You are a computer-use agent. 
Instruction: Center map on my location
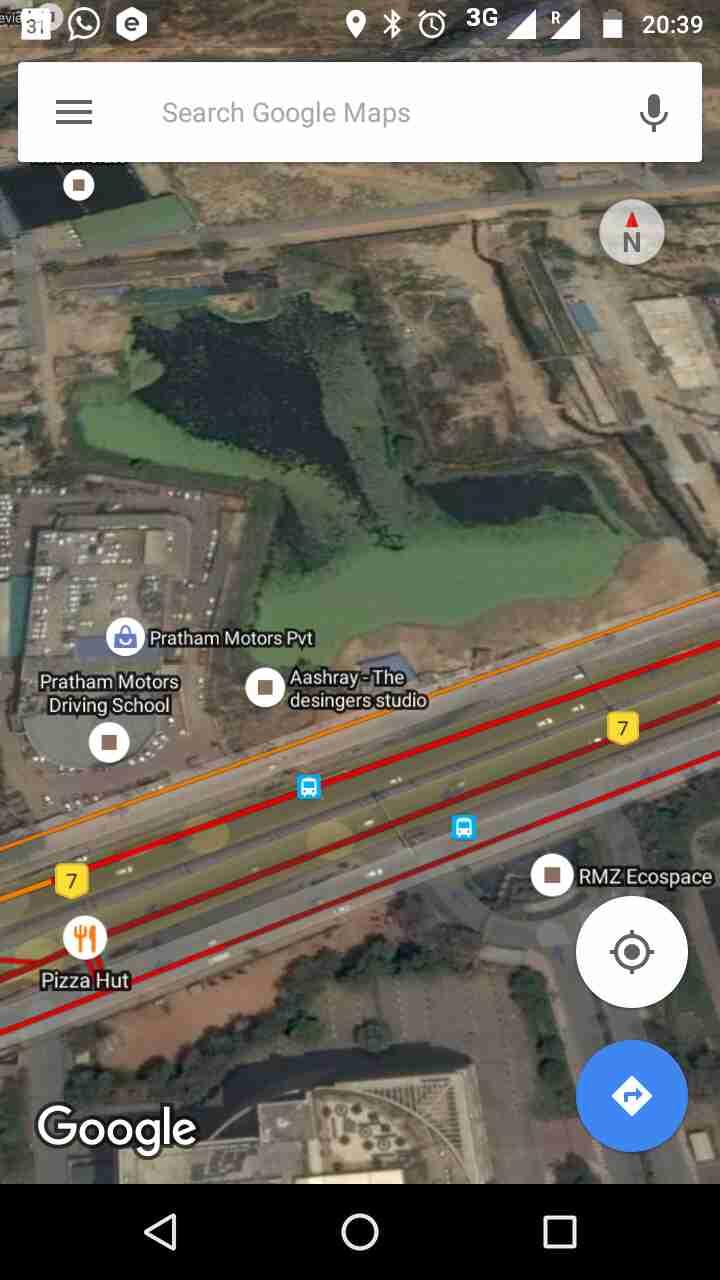631,951
